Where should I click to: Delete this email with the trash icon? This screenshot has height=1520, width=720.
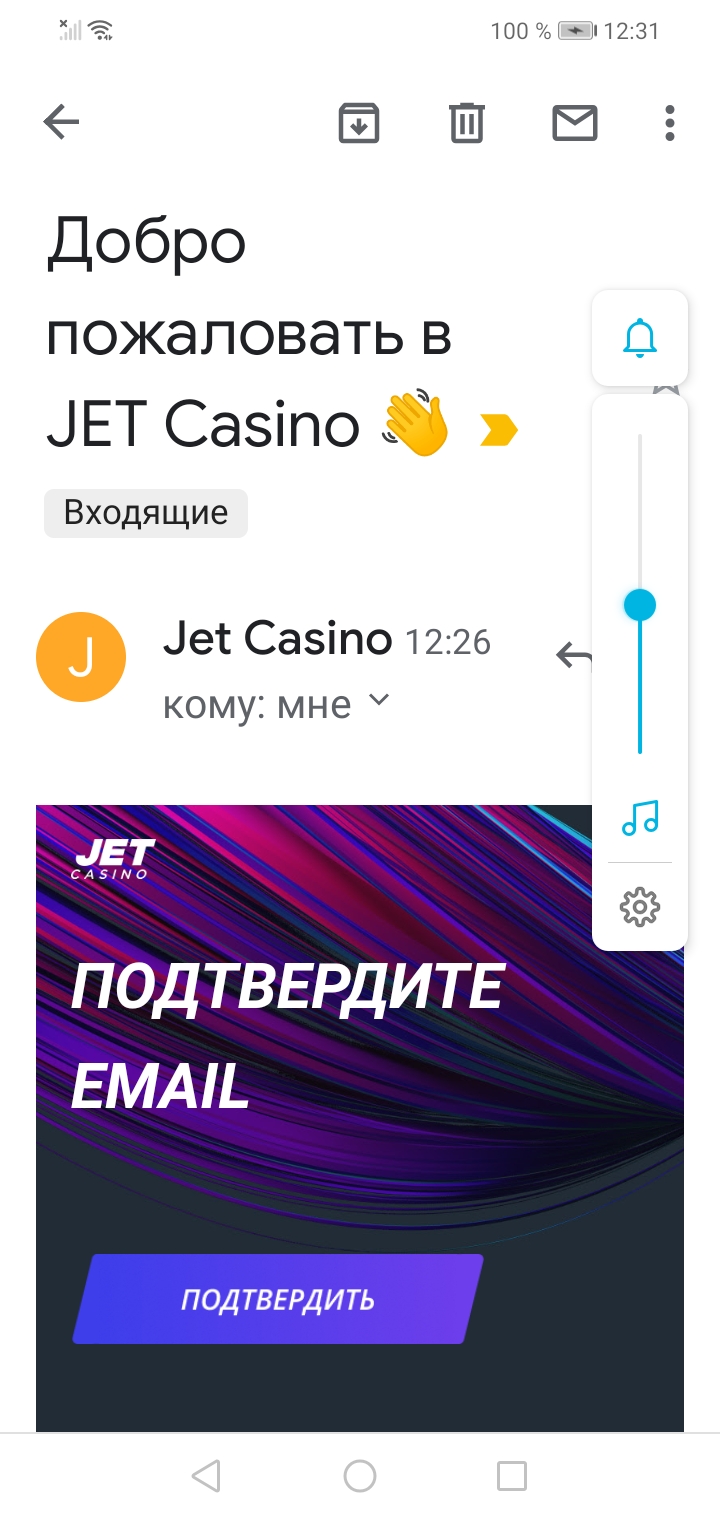coord(466,123)
